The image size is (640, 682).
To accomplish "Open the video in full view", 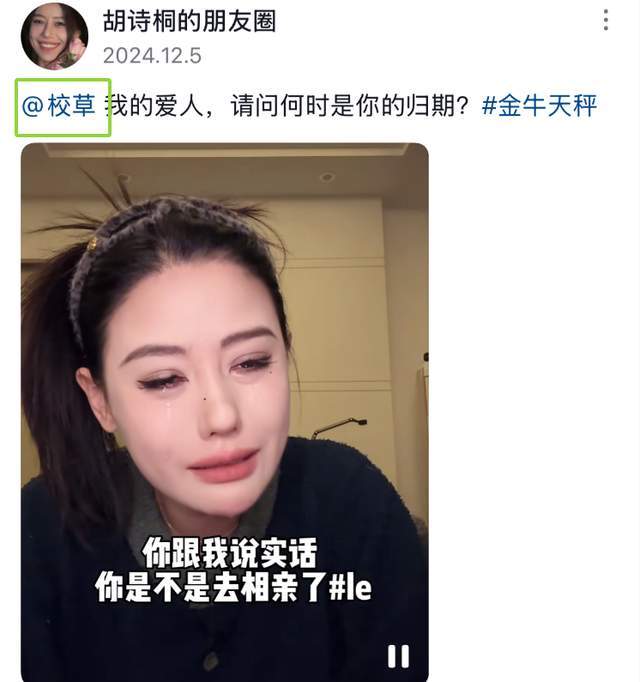I will coord(224,400).
